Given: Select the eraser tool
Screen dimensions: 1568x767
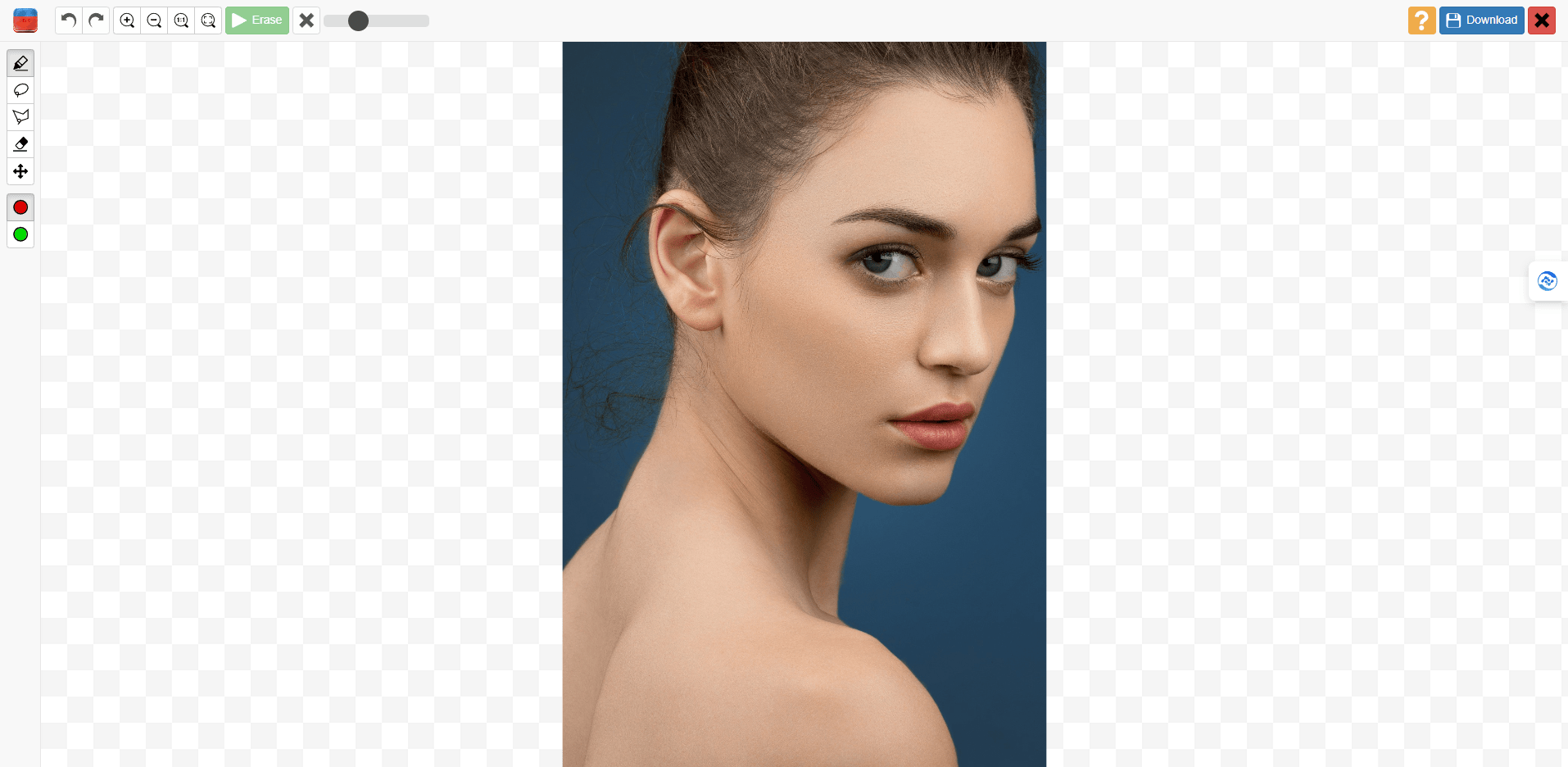Looking at the screenshot, I should [20, 144].
